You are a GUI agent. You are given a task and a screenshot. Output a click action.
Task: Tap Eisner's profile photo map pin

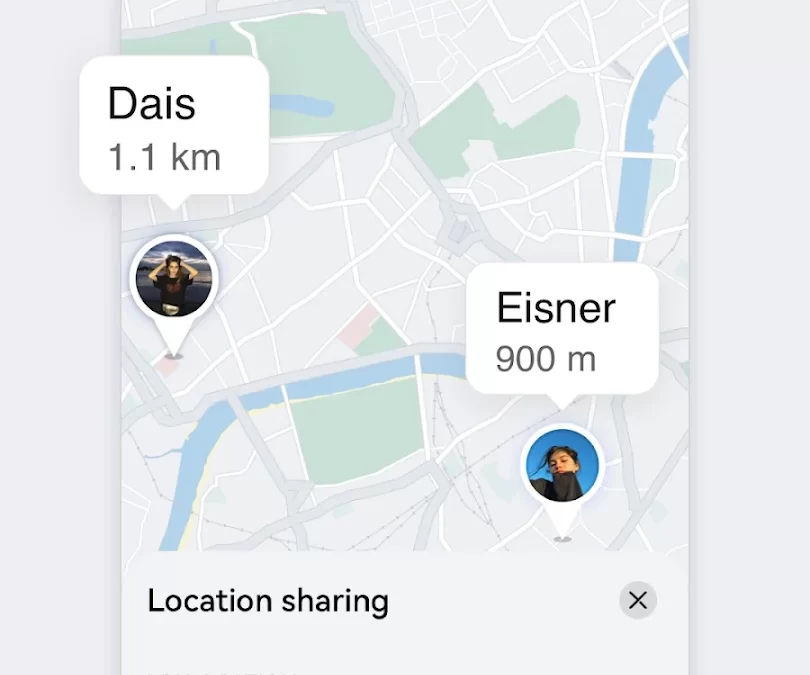tap(562, 467)
